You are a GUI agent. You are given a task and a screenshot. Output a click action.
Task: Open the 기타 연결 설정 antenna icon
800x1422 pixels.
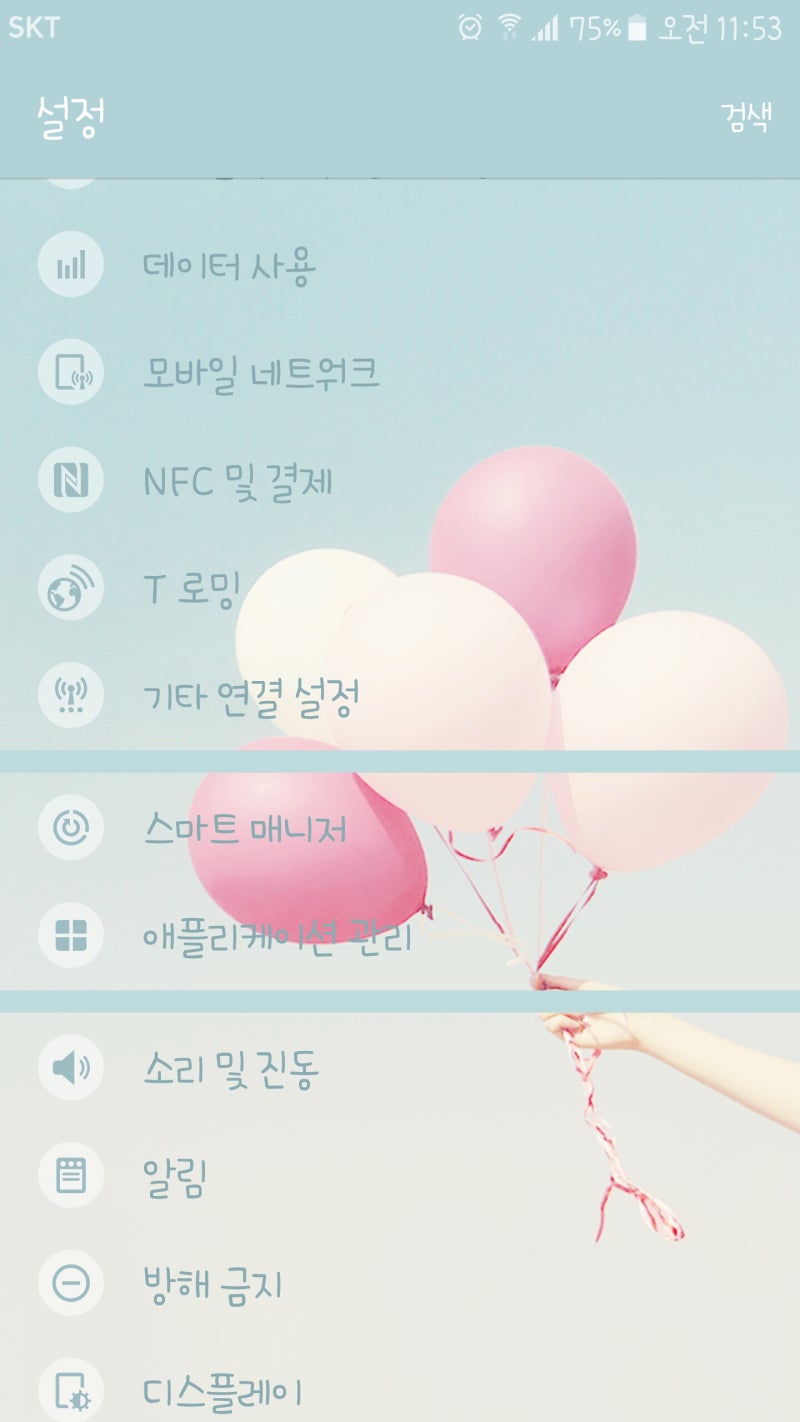click(x=70, y=694)
